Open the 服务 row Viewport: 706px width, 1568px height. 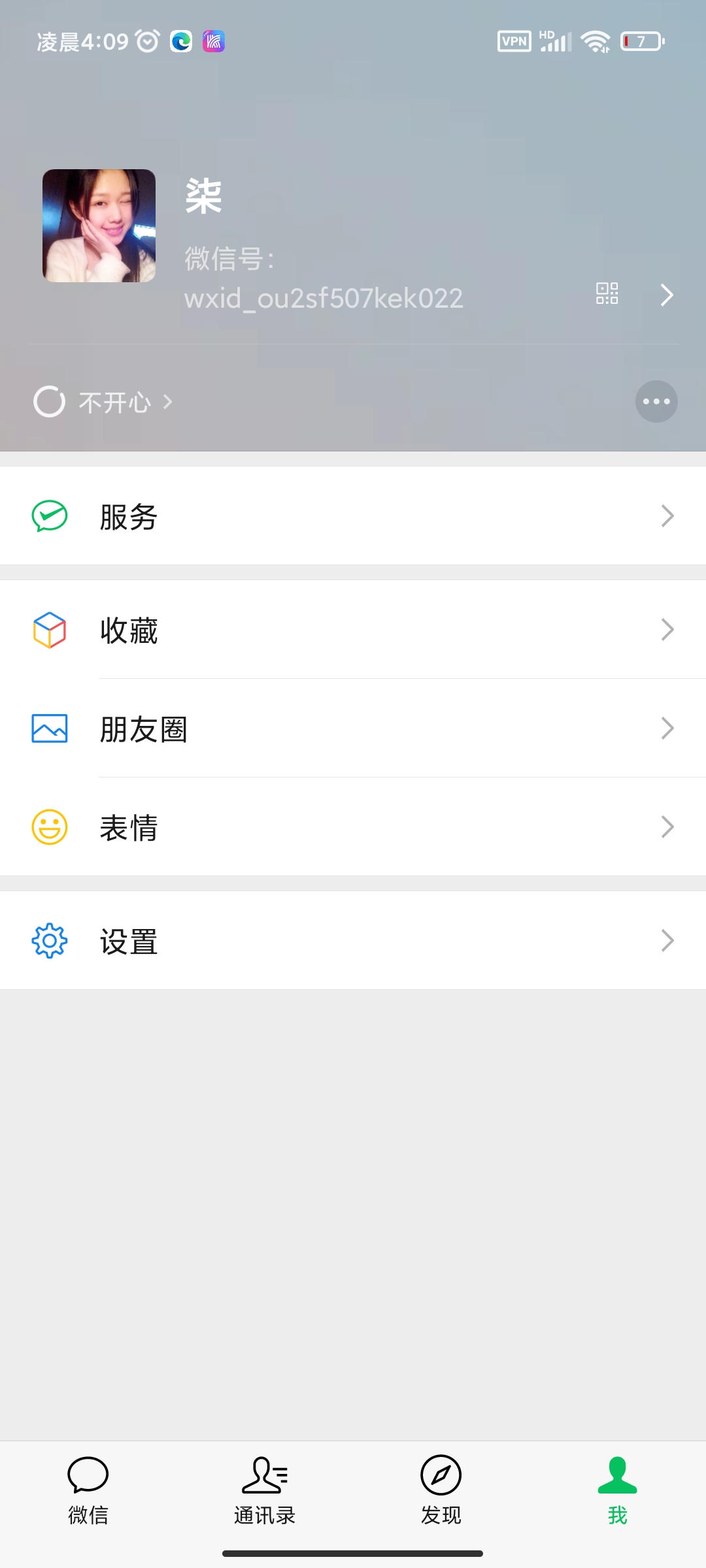pyautogui.click(x=353, y=516)
